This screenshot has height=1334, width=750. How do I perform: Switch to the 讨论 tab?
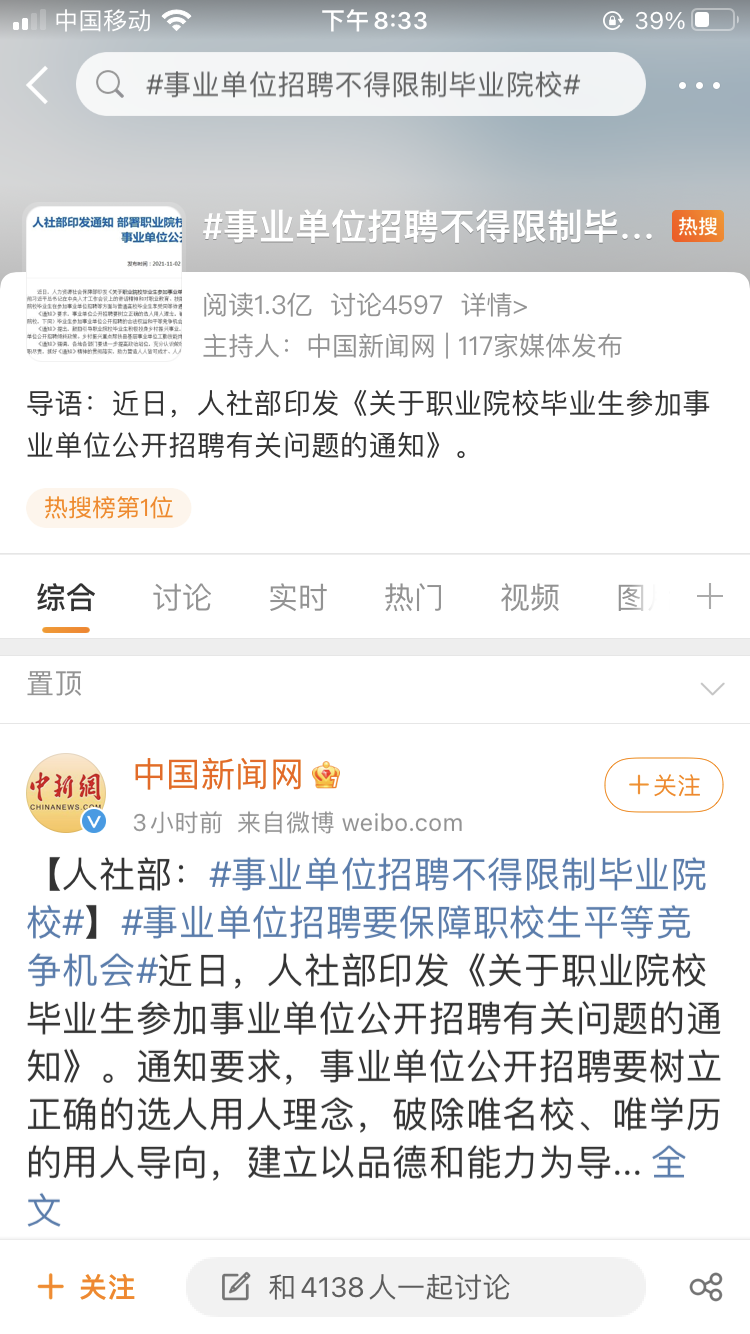tap(182, 598)
